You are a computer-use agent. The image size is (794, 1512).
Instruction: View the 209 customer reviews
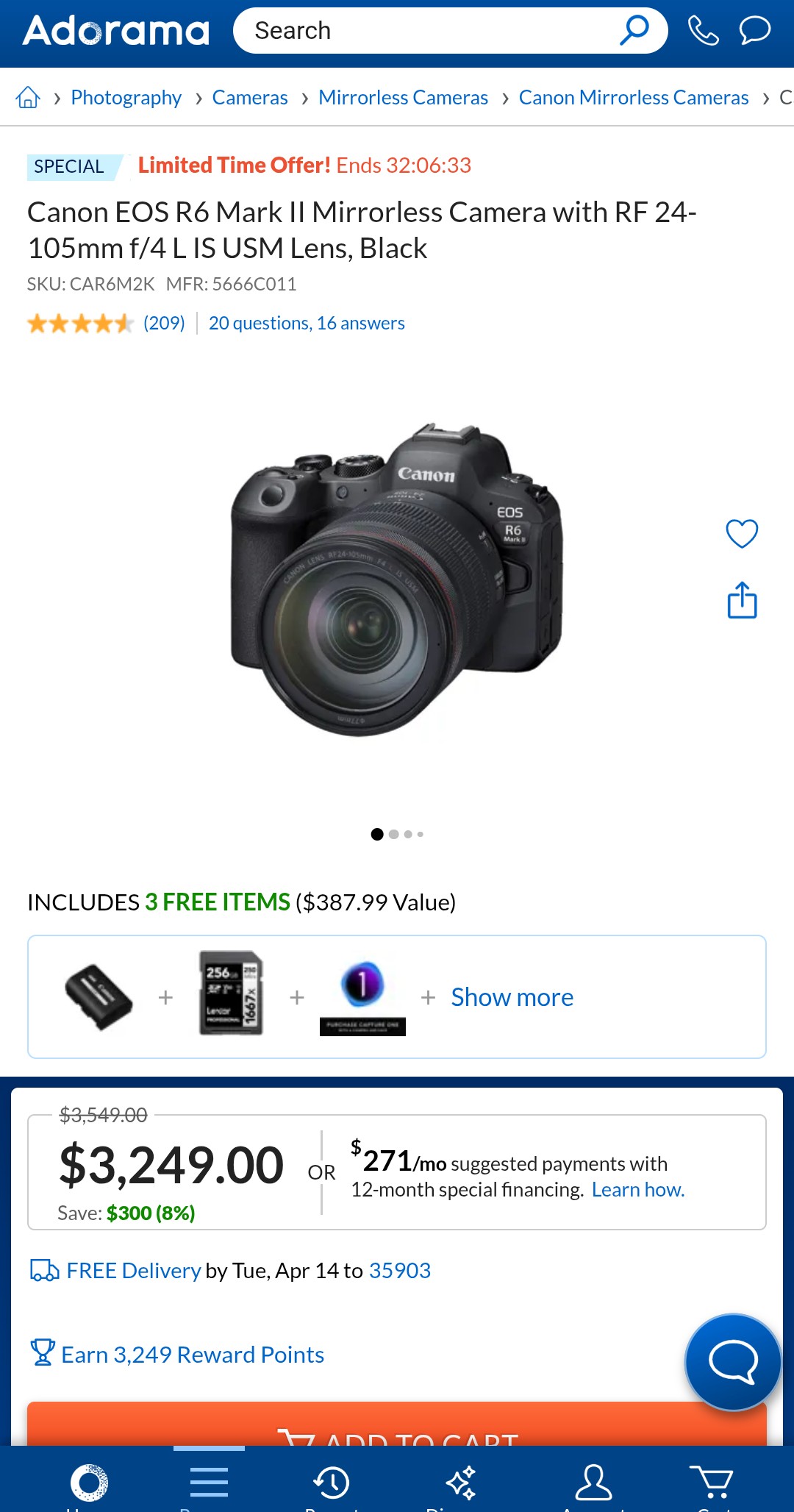click(x=164, y=323)
